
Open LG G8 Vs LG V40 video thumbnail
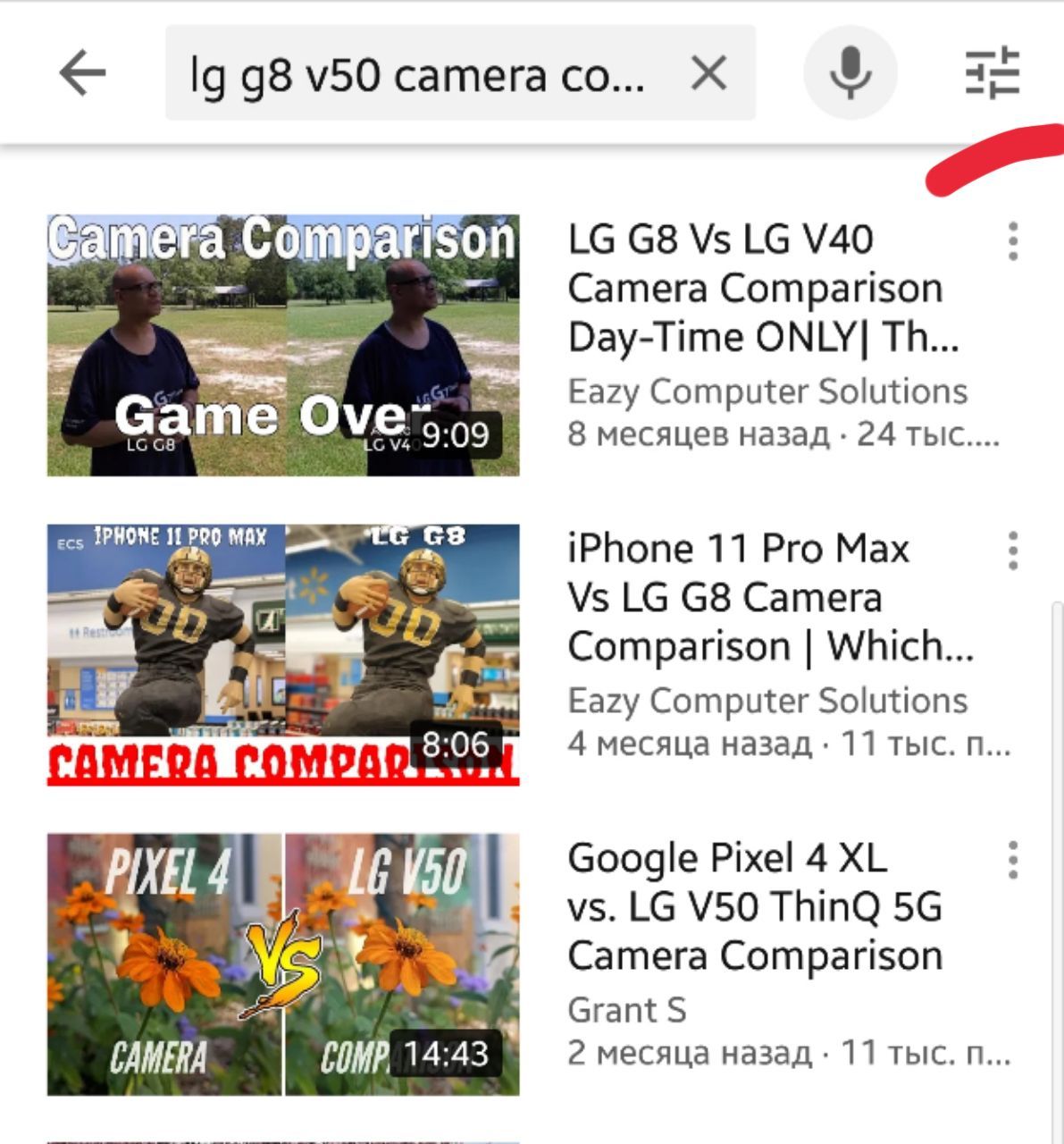coord(283,345)
